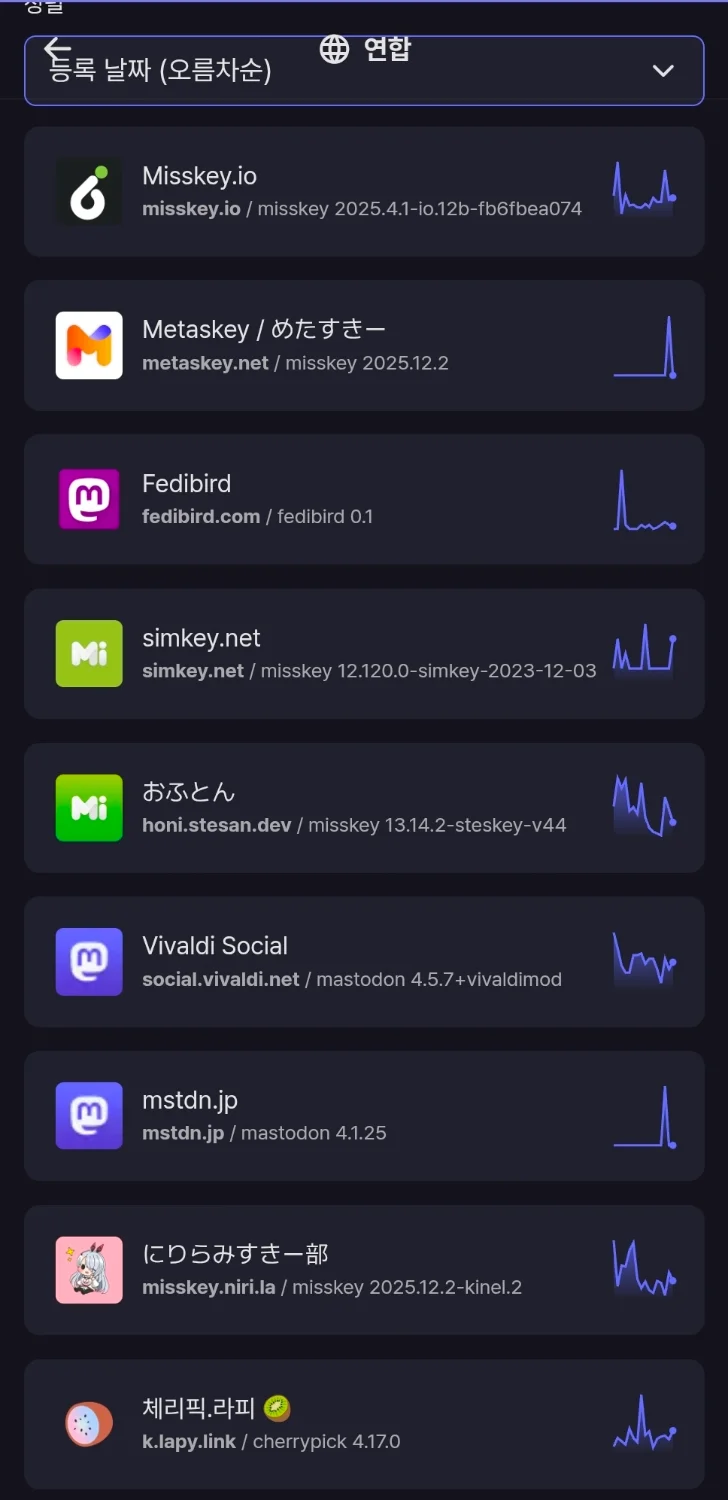Go back with the top arrow
Viewport: 728px width, 1500px height.
click(58, 48)
